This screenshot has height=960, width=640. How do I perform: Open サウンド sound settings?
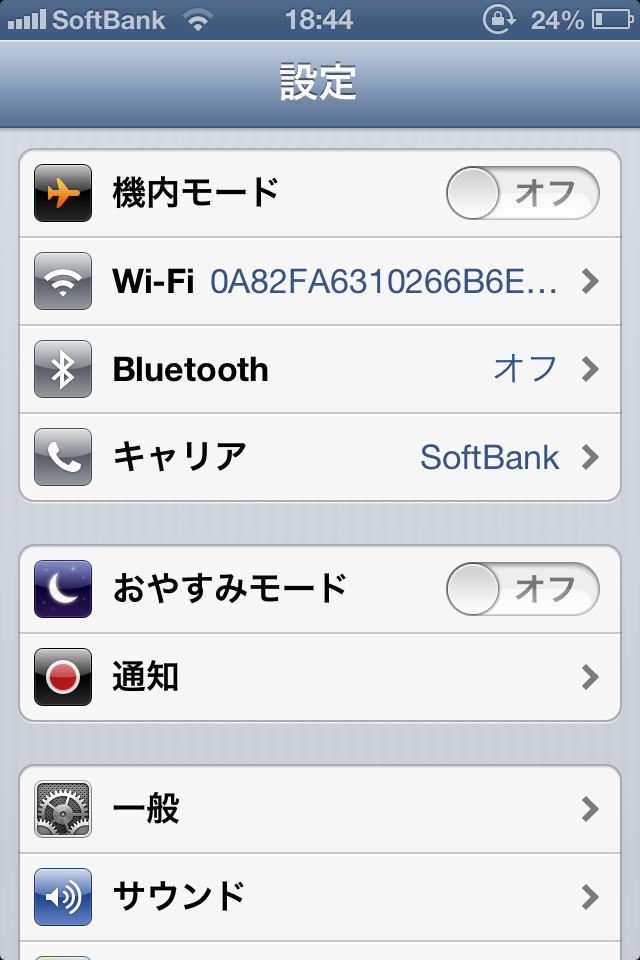coord(320,895)
